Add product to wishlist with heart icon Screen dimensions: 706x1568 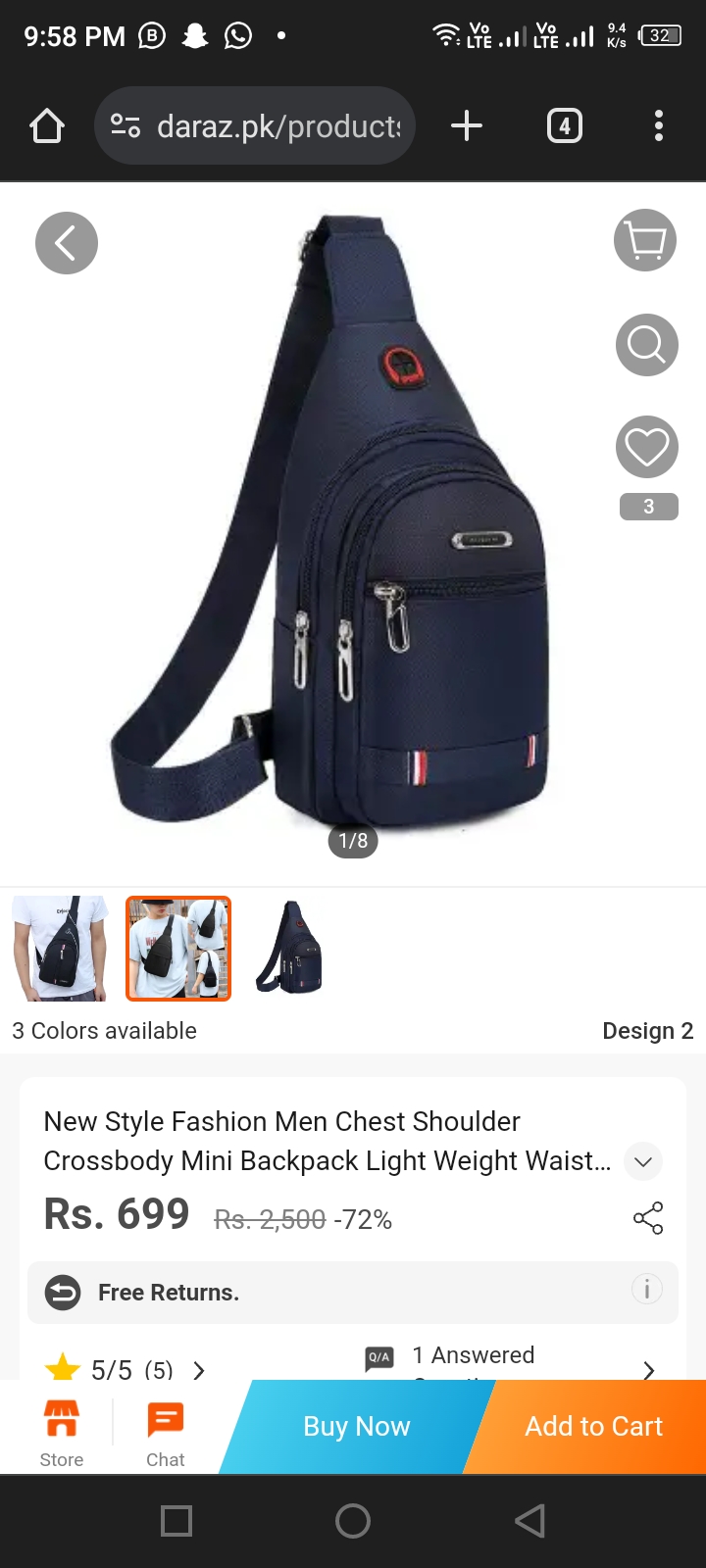pyautogui.click(x=646, y=448)
